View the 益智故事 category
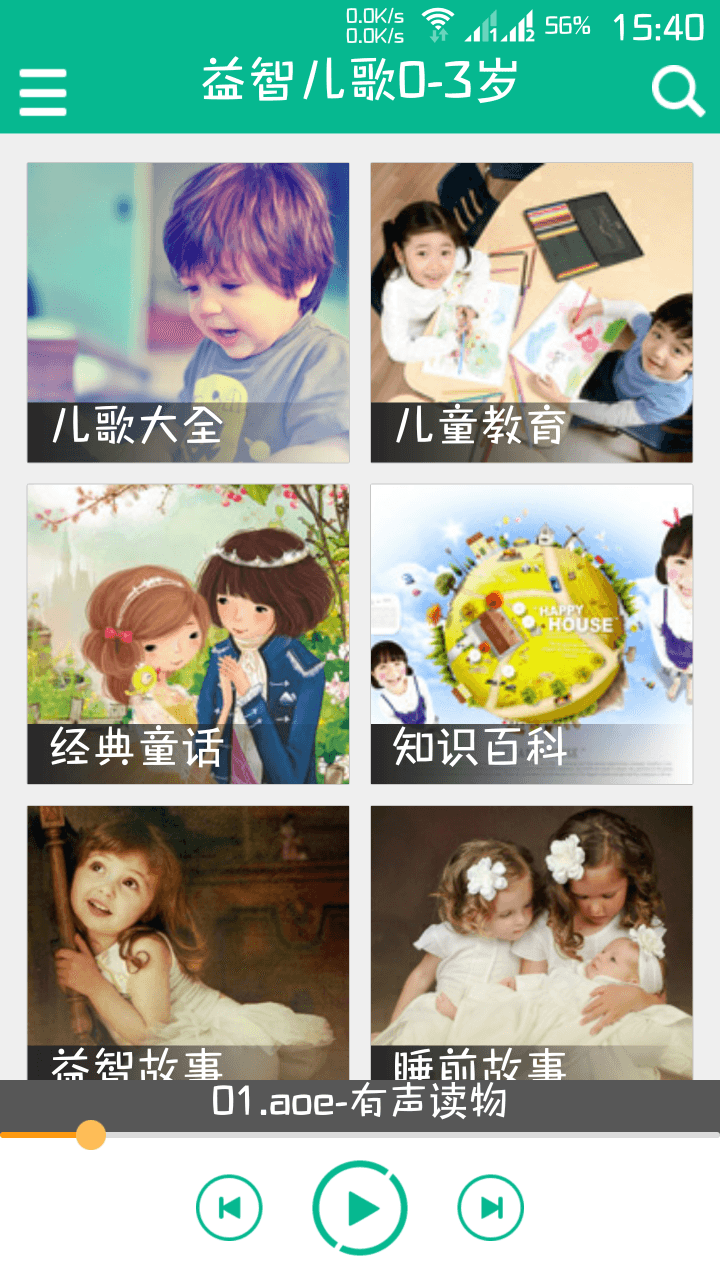The image size is (720, 1280). [x=188, y=942]
